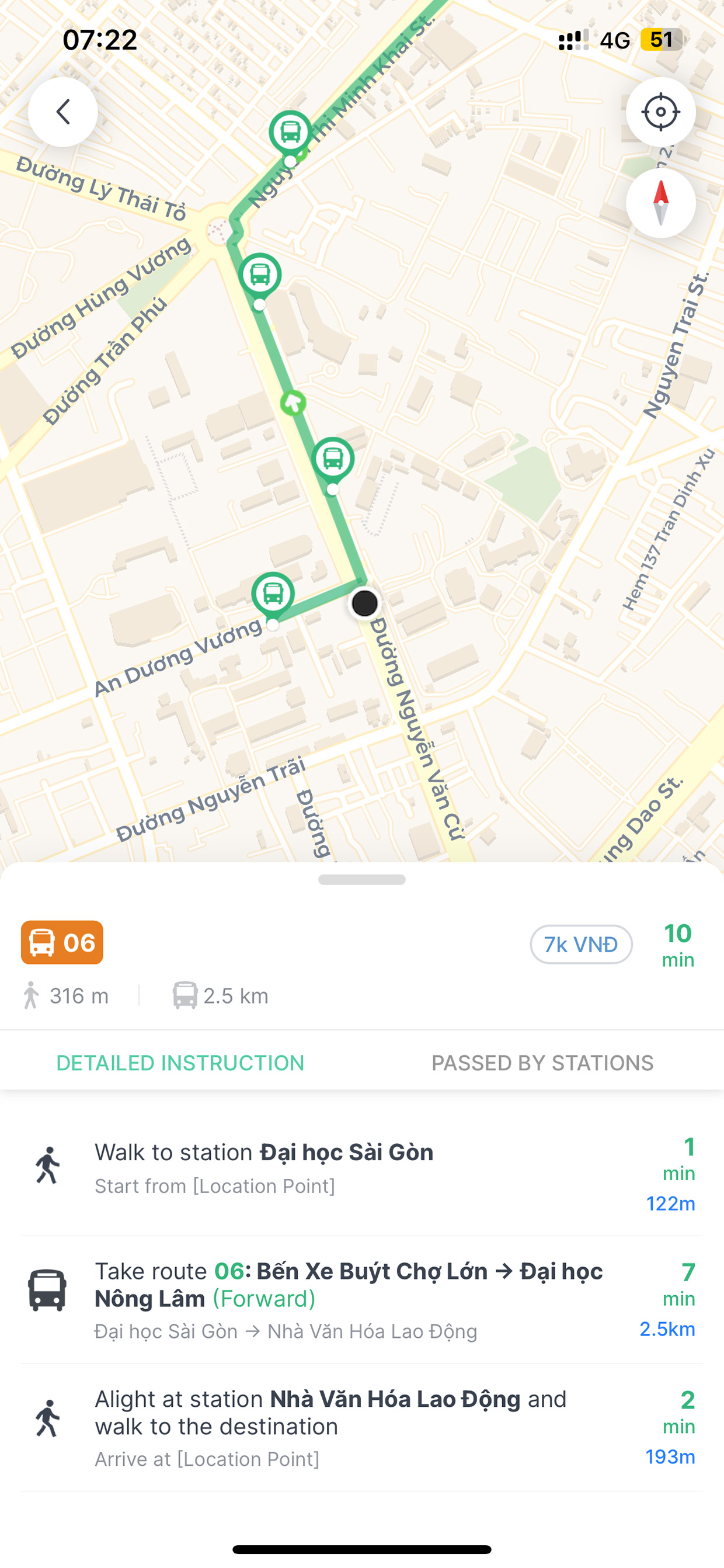Reset map orientation with the compass
Image resolution: width=724 pixels, height=1568 pixels.
tap(660, 203)
